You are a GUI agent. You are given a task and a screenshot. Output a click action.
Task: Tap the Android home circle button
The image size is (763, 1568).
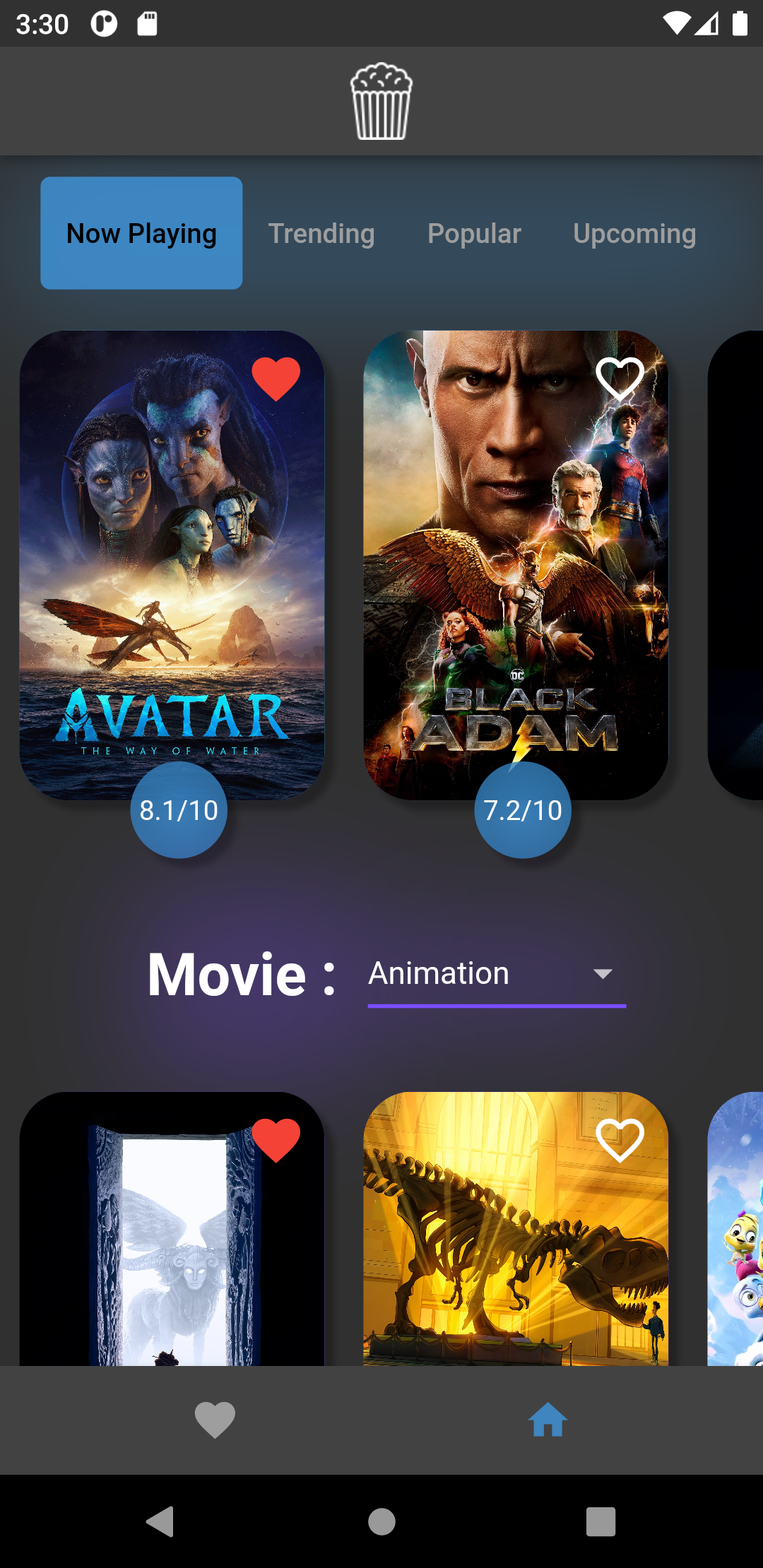pyautogui.click(x=381, y=1522)
